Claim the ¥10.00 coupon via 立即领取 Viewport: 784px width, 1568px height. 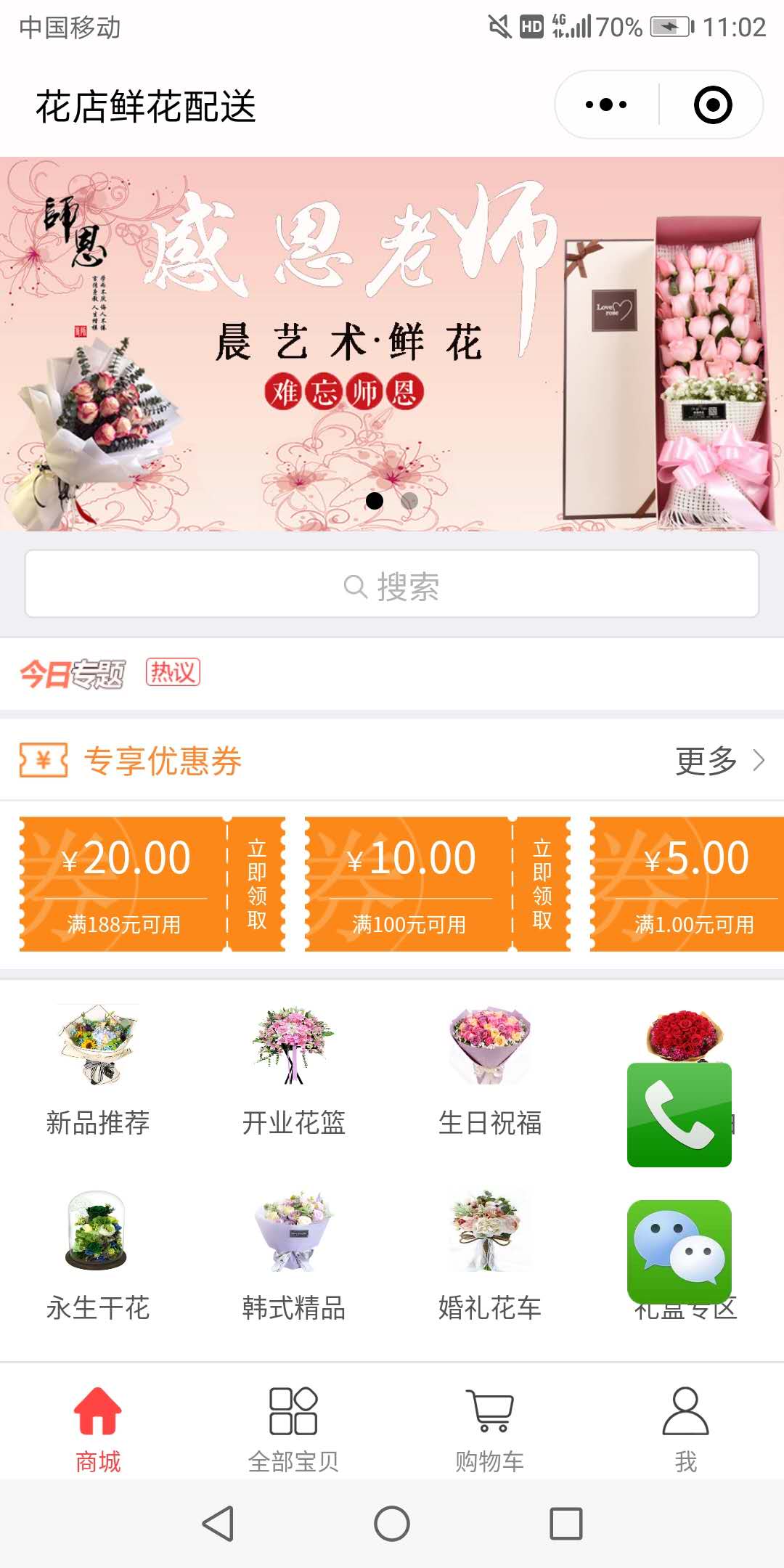click(542, 883)
